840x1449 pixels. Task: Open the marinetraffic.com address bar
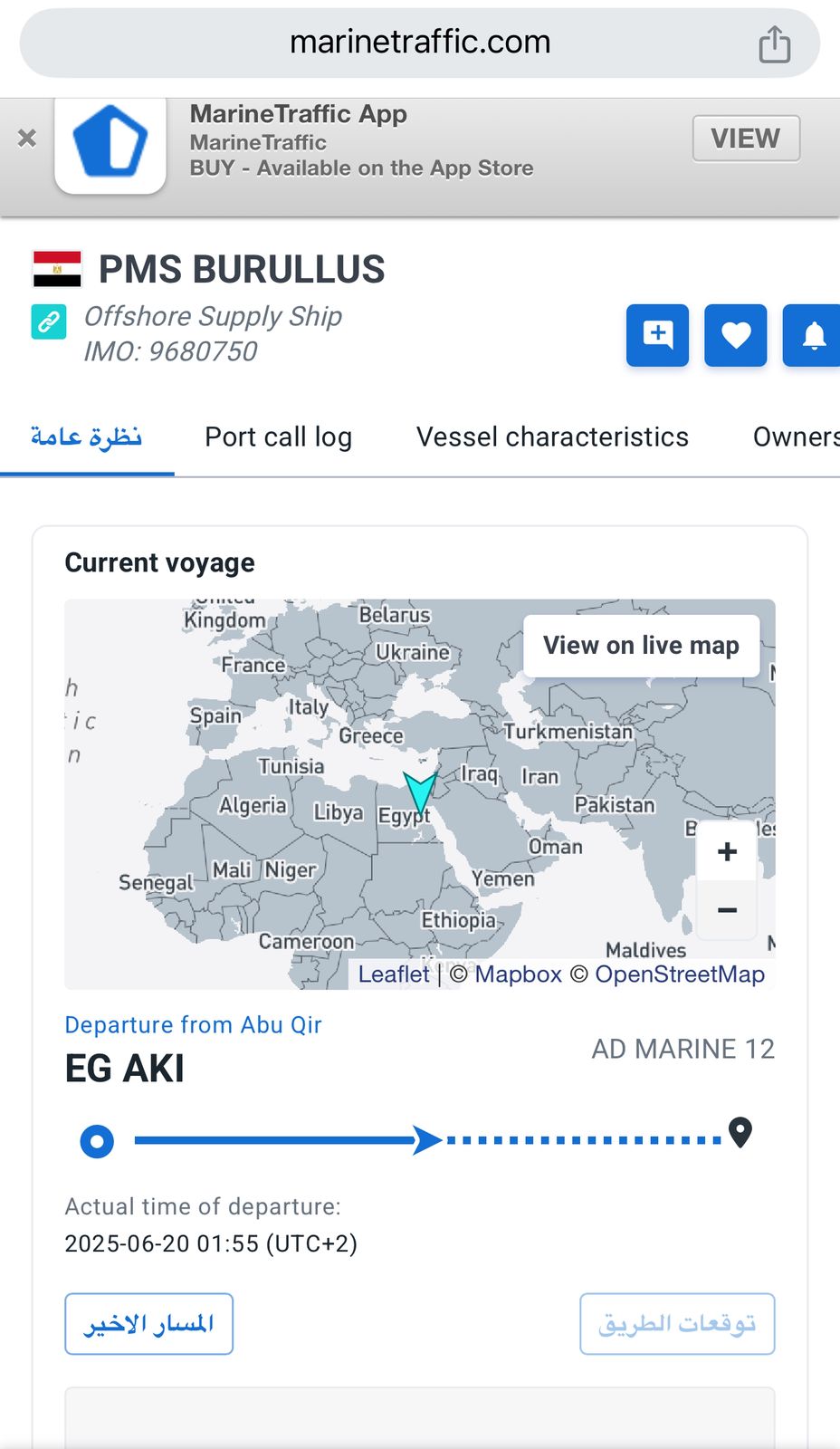click(x=419, y=43)
